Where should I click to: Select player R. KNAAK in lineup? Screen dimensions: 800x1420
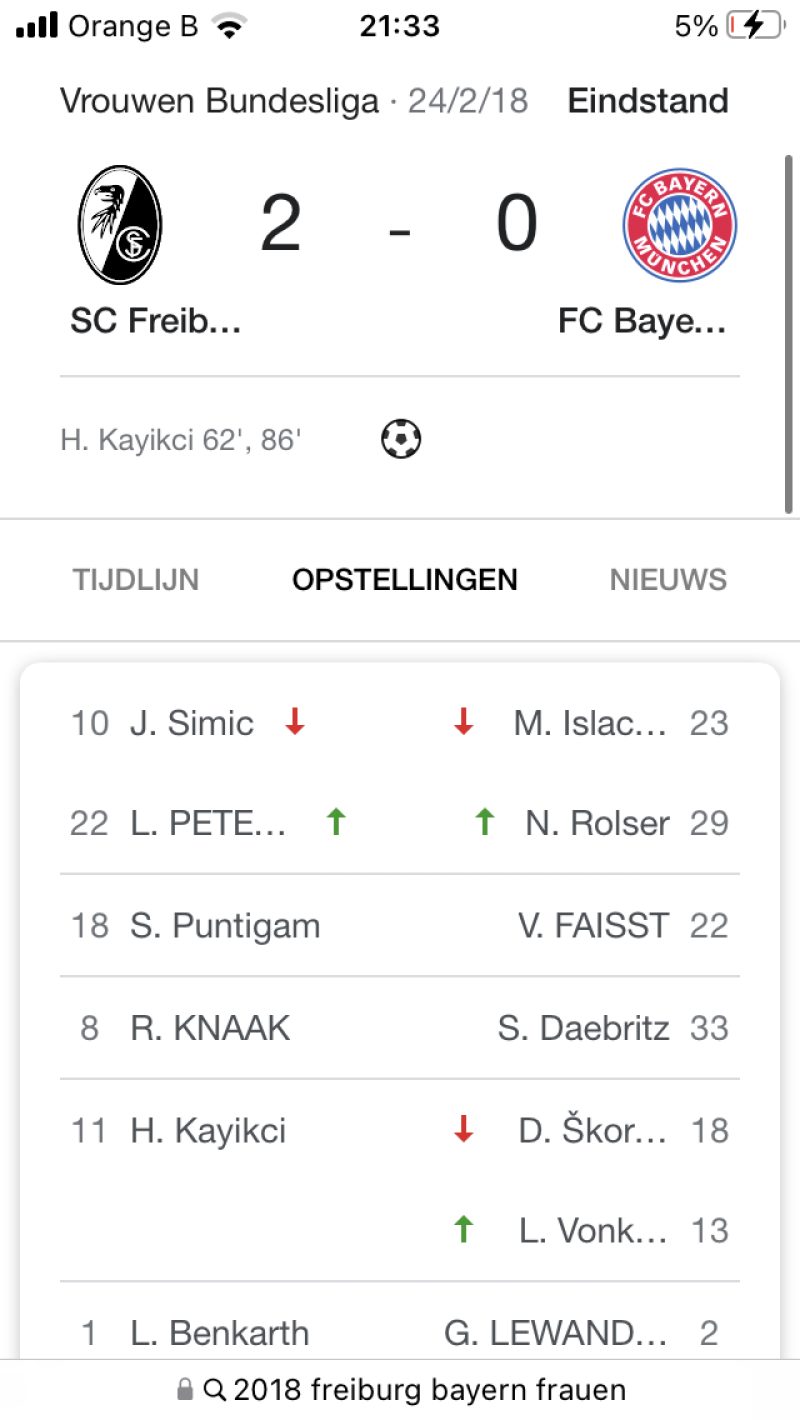[210, 1028]
